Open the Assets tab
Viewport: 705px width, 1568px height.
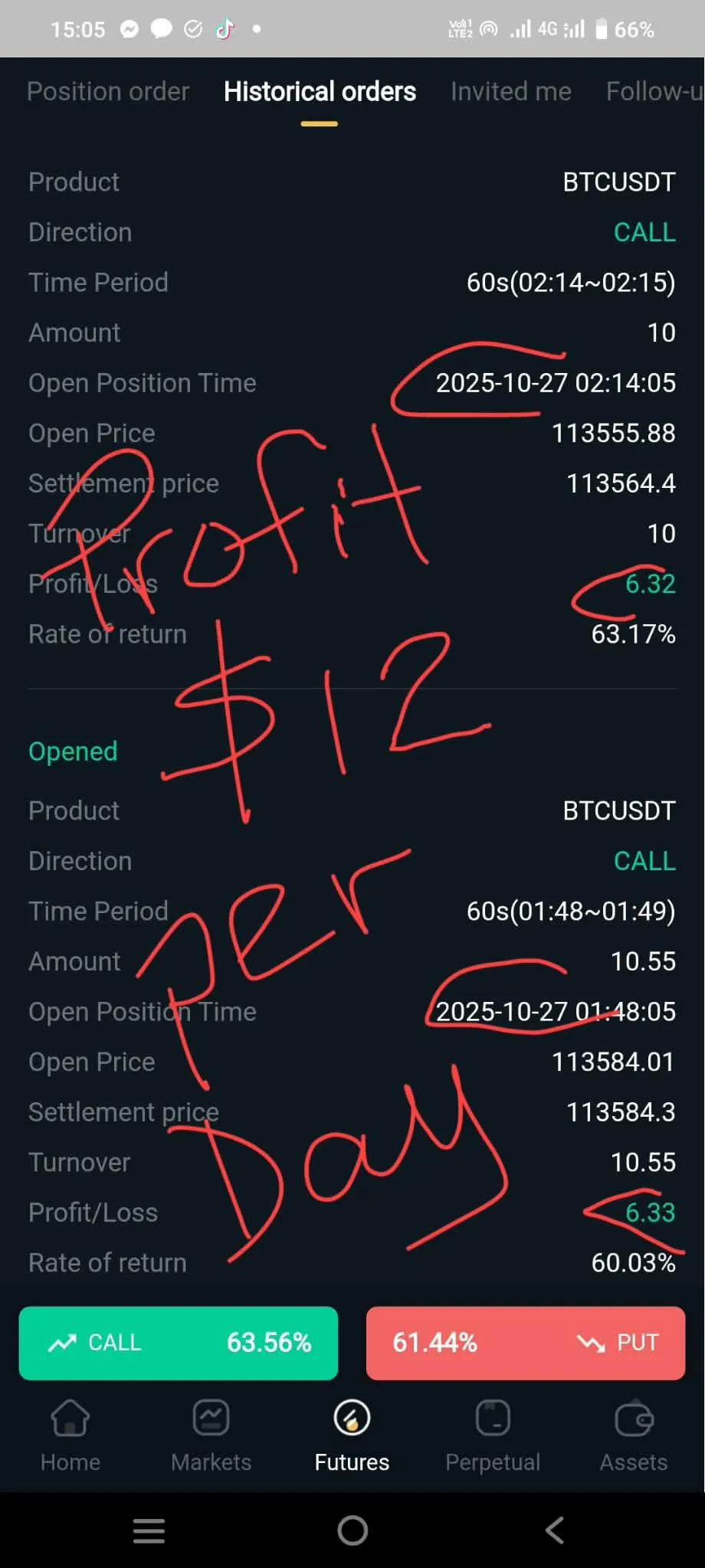634,1434
